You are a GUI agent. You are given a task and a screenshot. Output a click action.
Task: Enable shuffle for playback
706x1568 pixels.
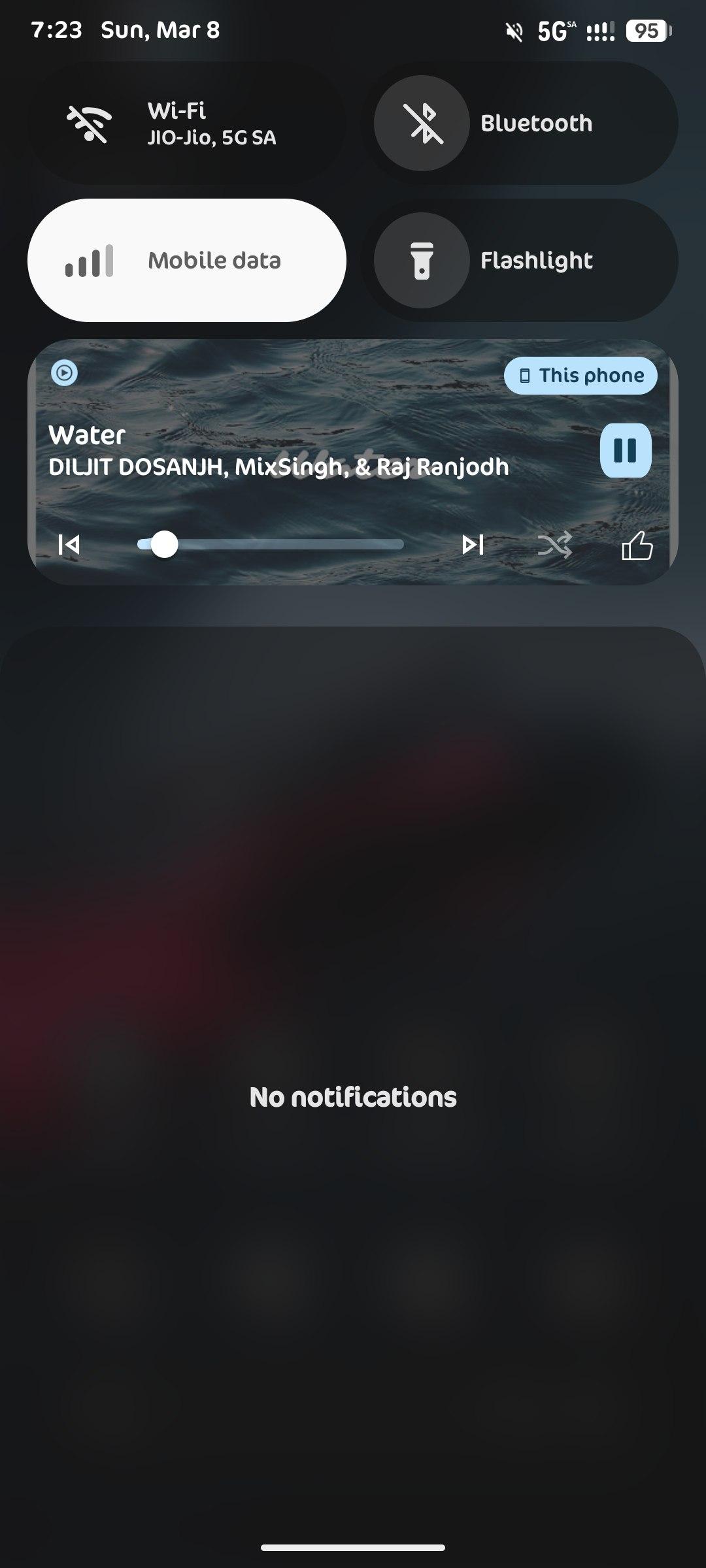554,545
